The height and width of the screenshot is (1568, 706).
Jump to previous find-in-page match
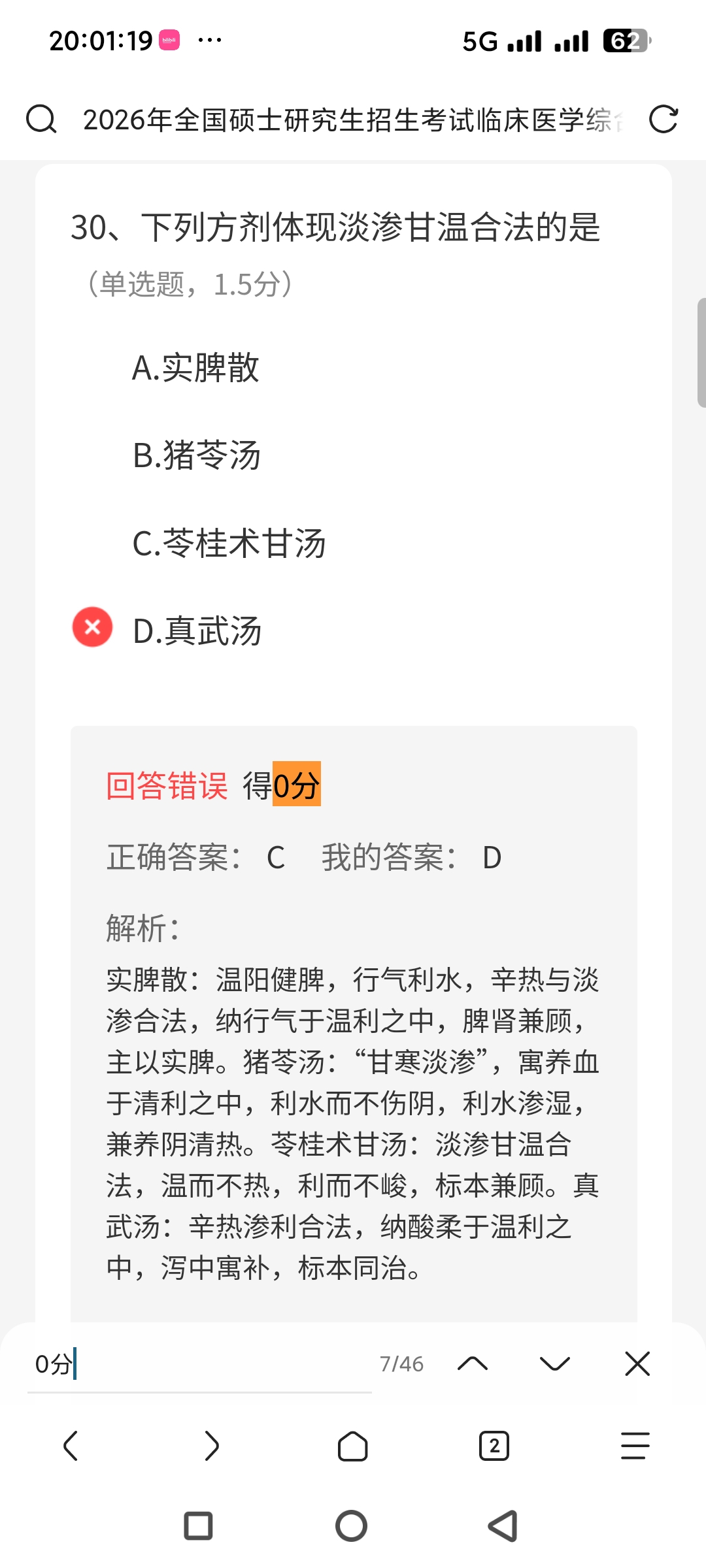tap(473, 1364)
